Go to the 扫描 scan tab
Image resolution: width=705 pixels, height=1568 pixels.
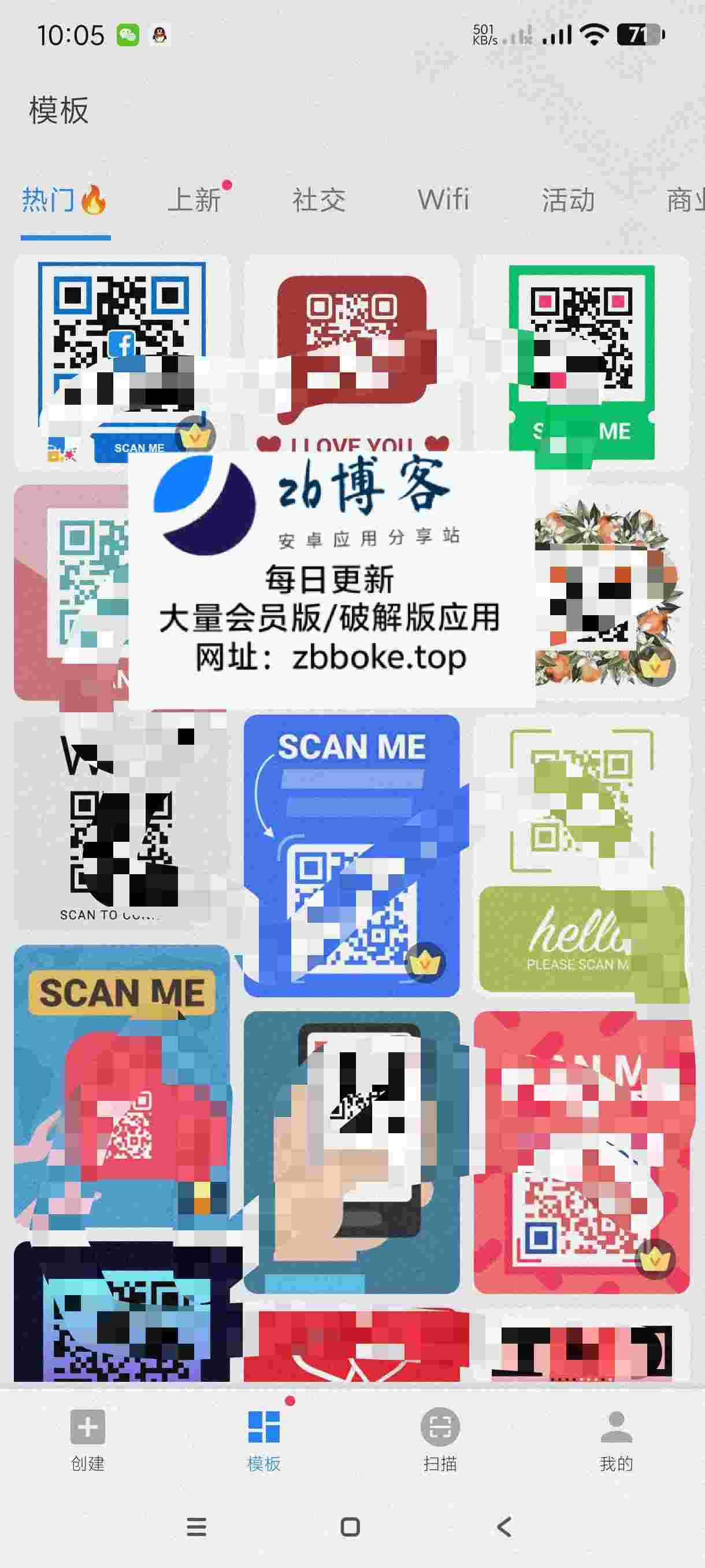(440, 1439)
